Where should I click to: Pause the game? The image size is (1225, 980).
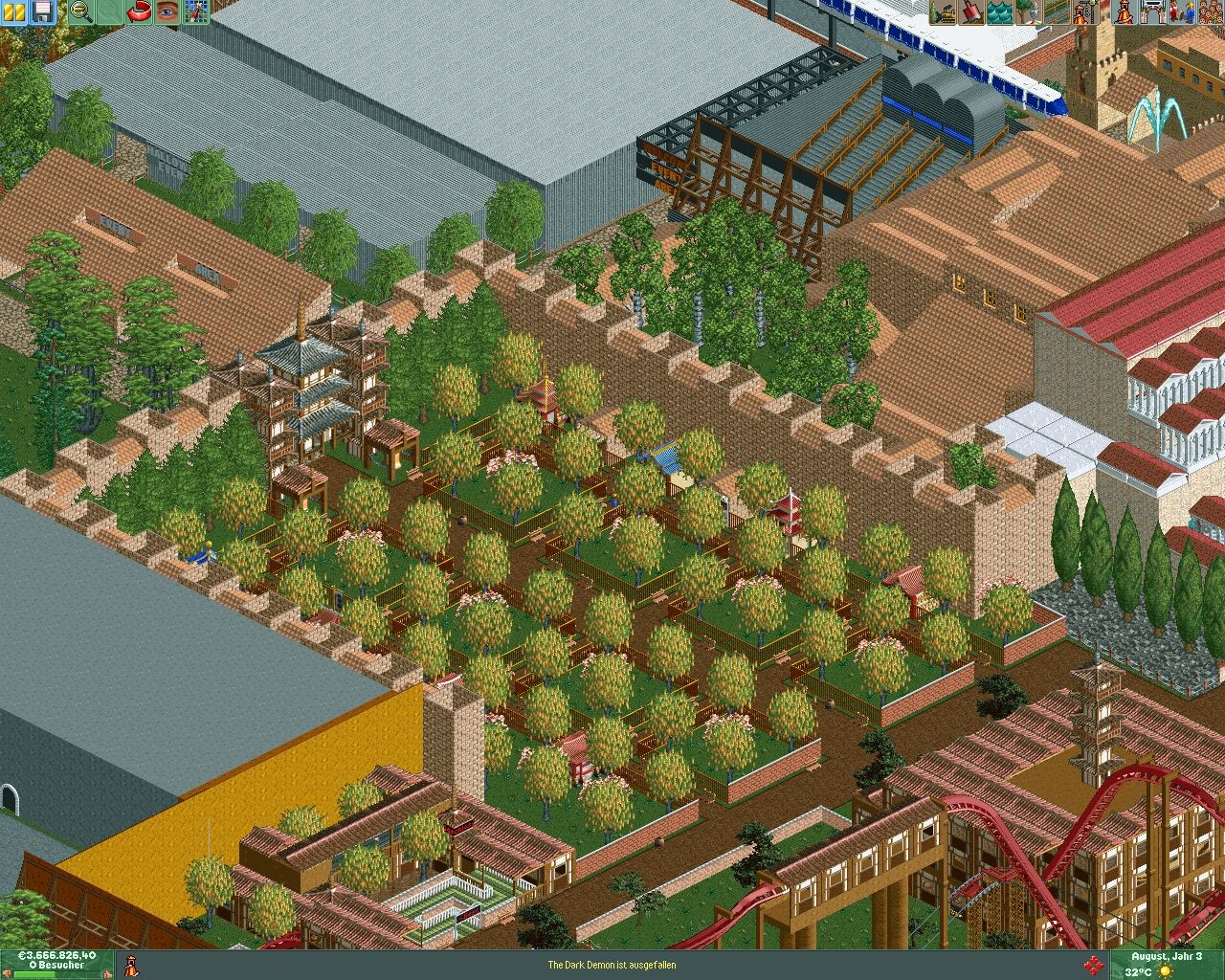tap(14, 11)
